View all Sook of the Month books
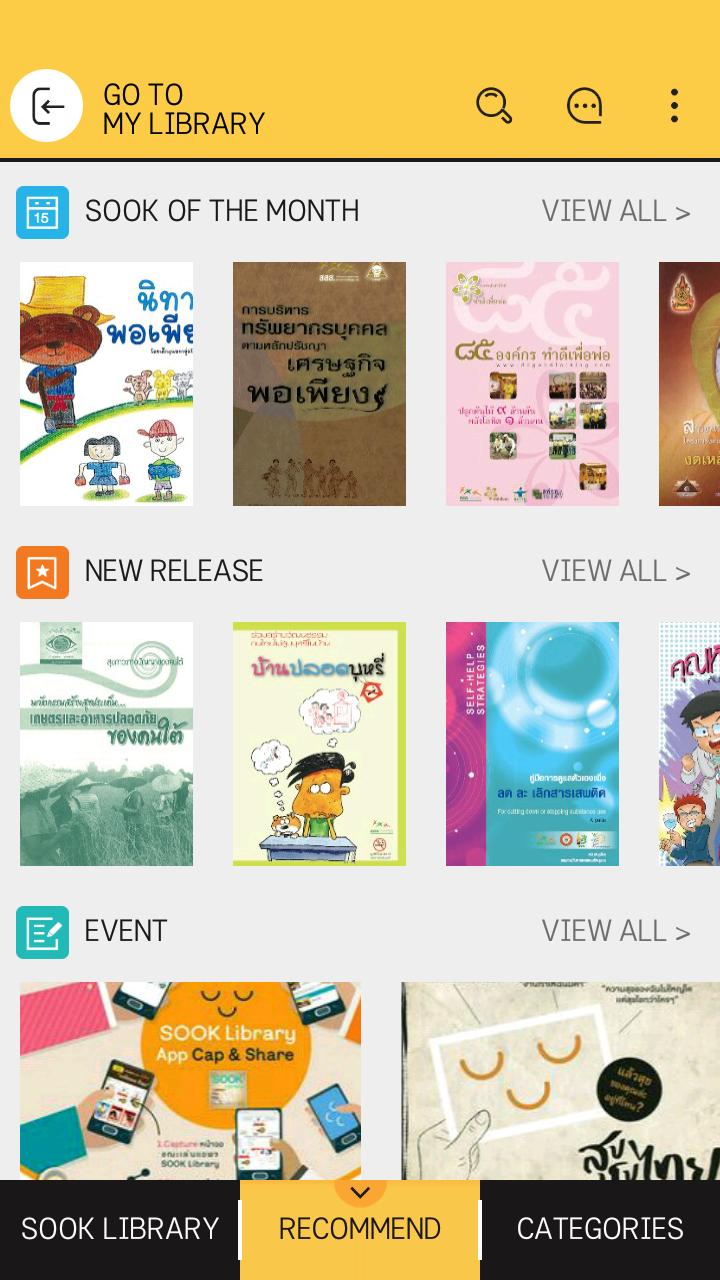 [x=615, y=212]
